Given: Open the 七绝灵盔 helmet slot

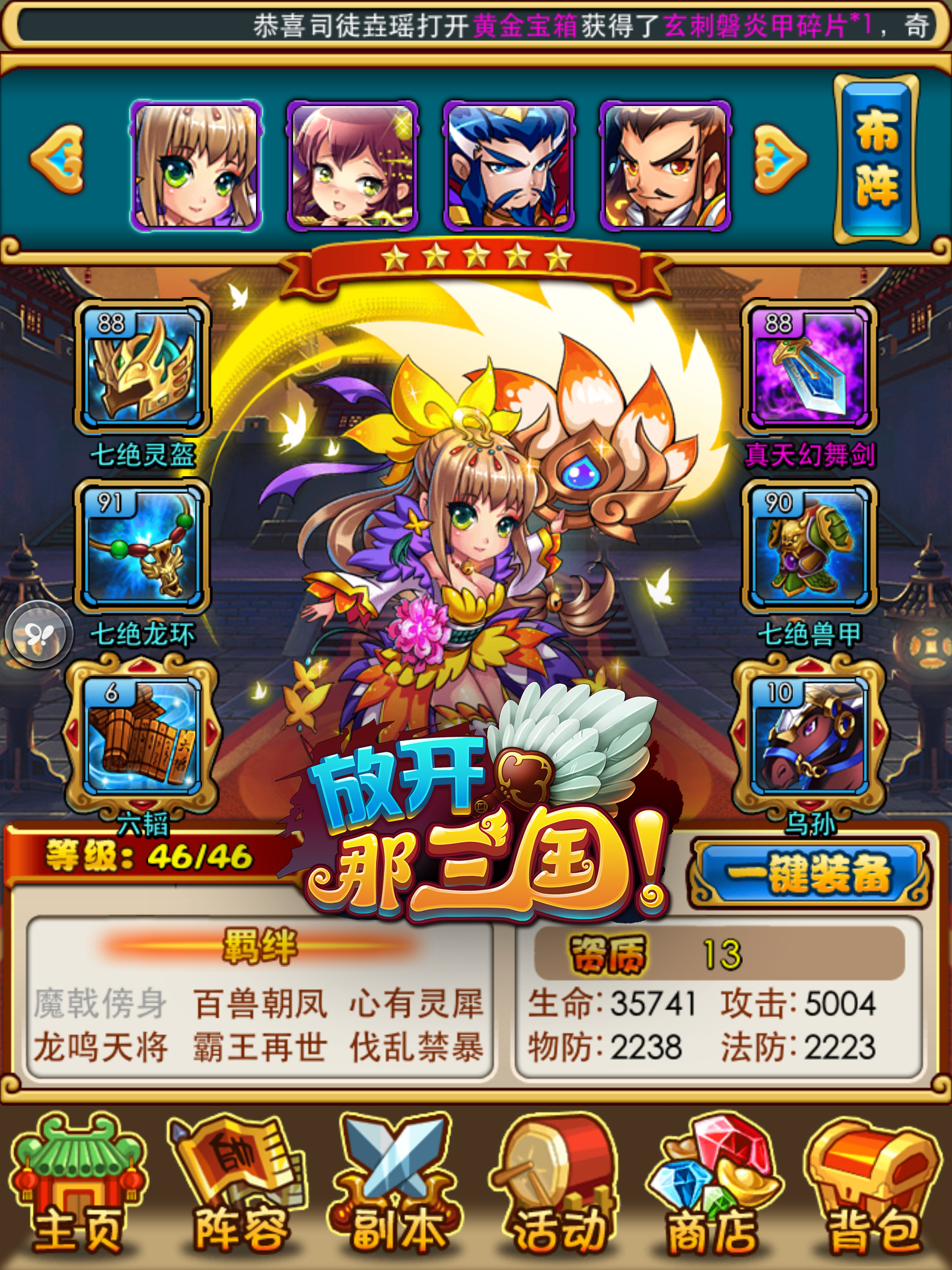Looking at the screenshot, I should (143, 368).
